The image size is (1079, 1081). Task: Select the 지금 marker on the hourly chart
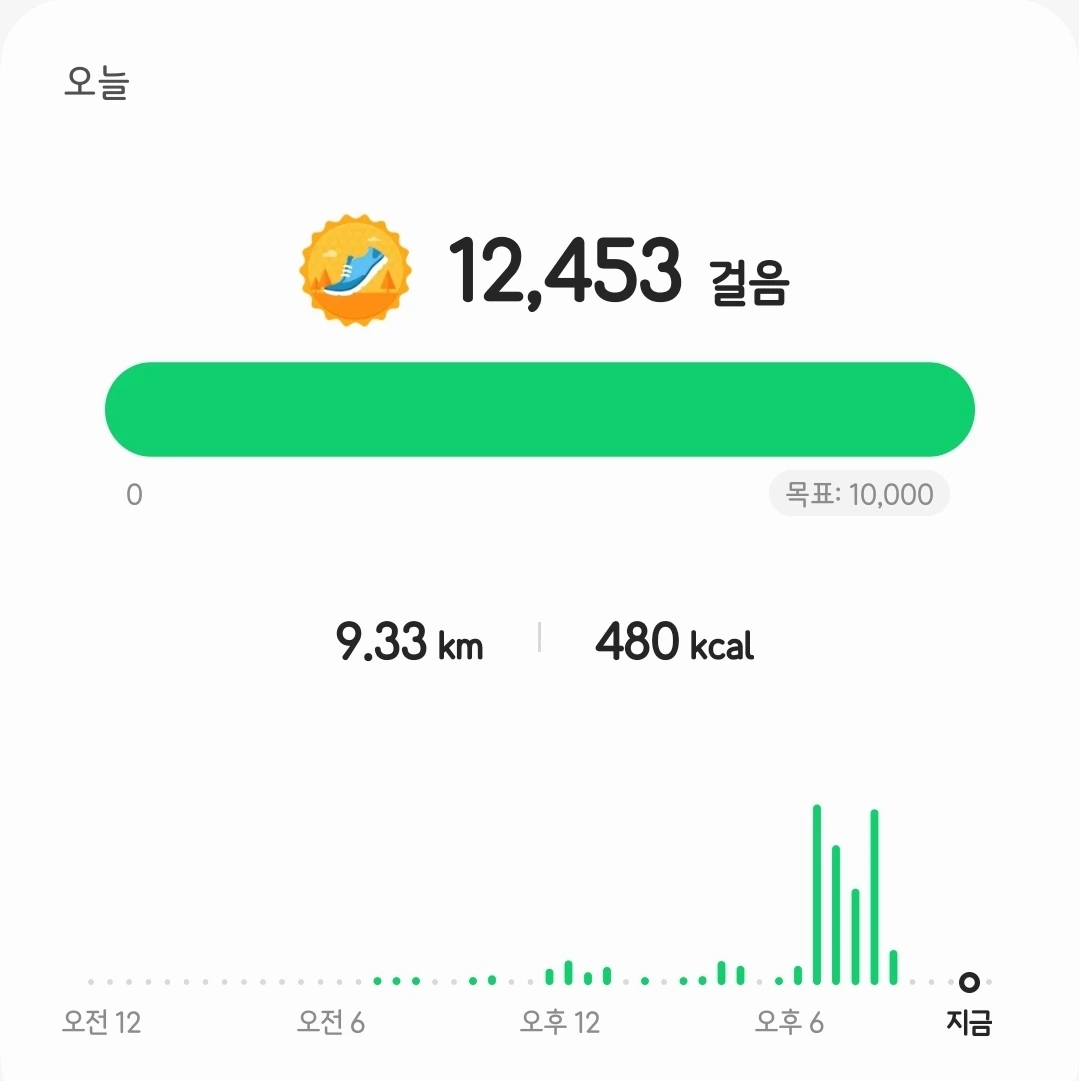point(968,982)
